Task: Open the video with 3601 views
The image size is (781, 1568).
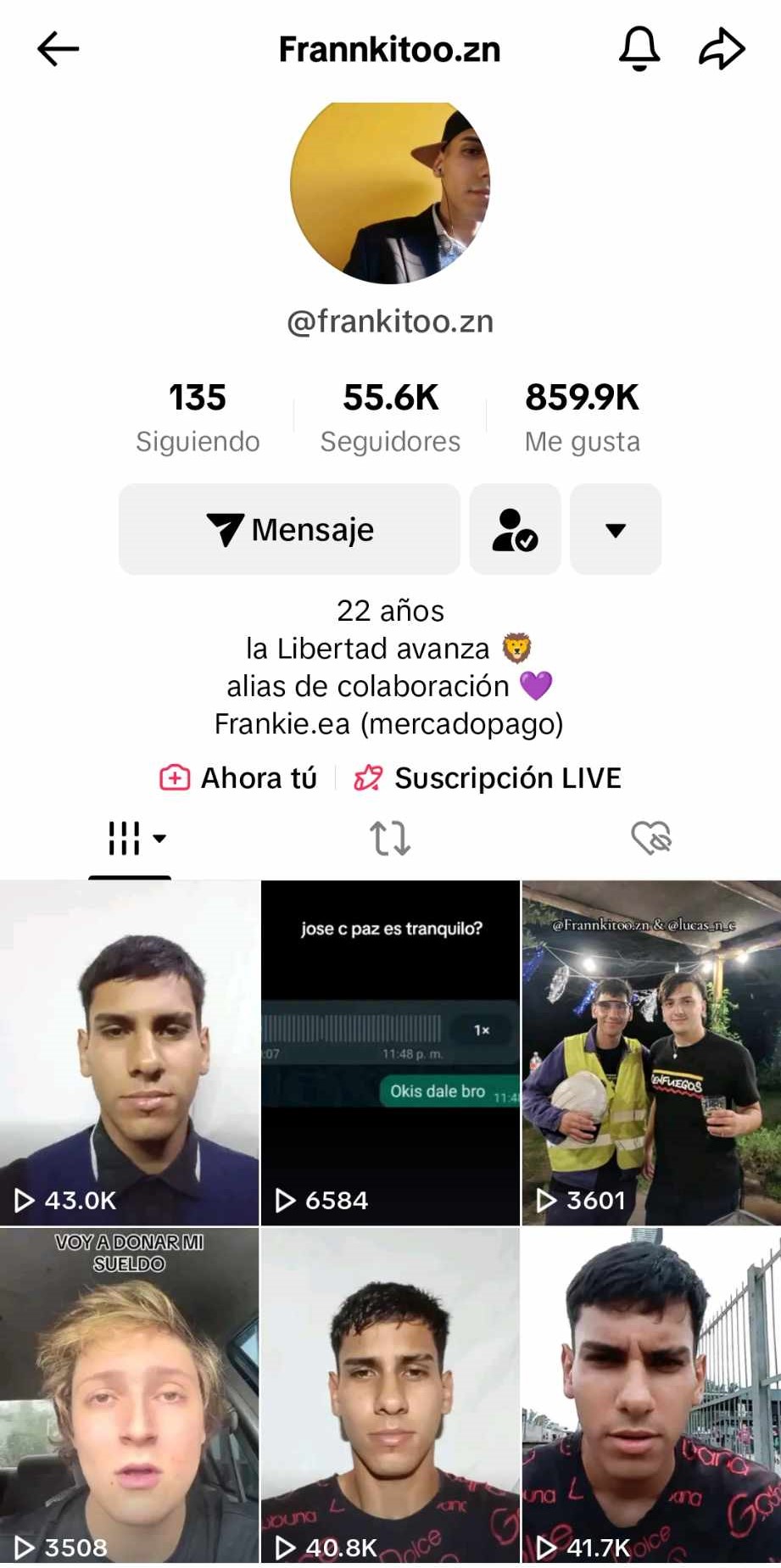Action: [650, 1052]
